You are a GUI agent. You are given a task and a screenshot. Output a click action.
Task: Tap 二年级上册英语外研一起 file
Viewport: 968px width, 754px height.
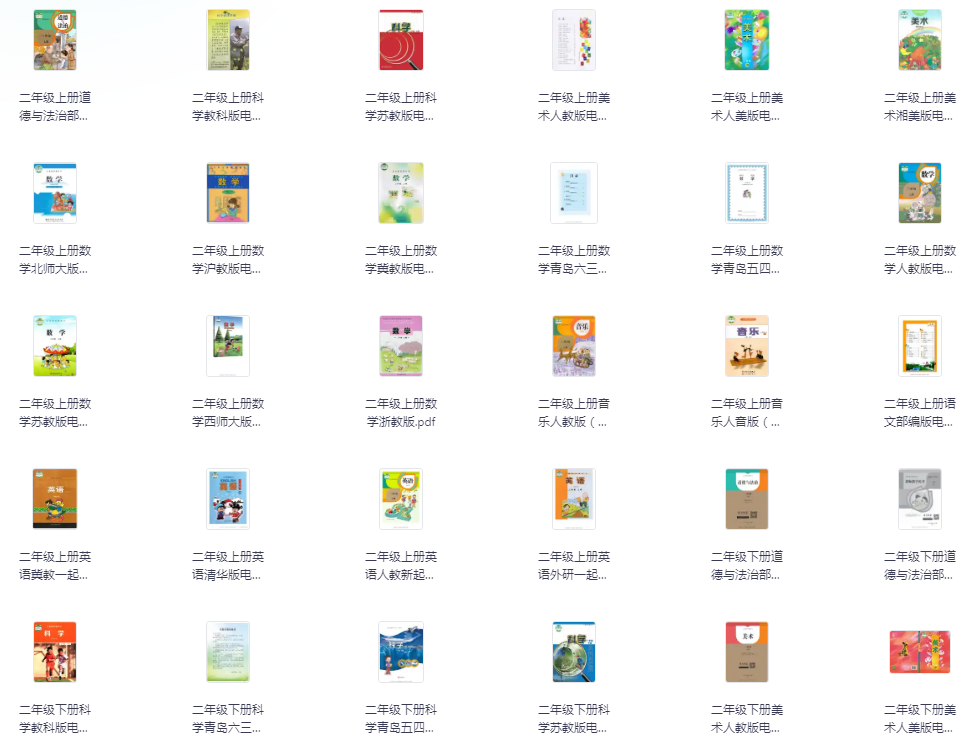click(x=574, y=499)
